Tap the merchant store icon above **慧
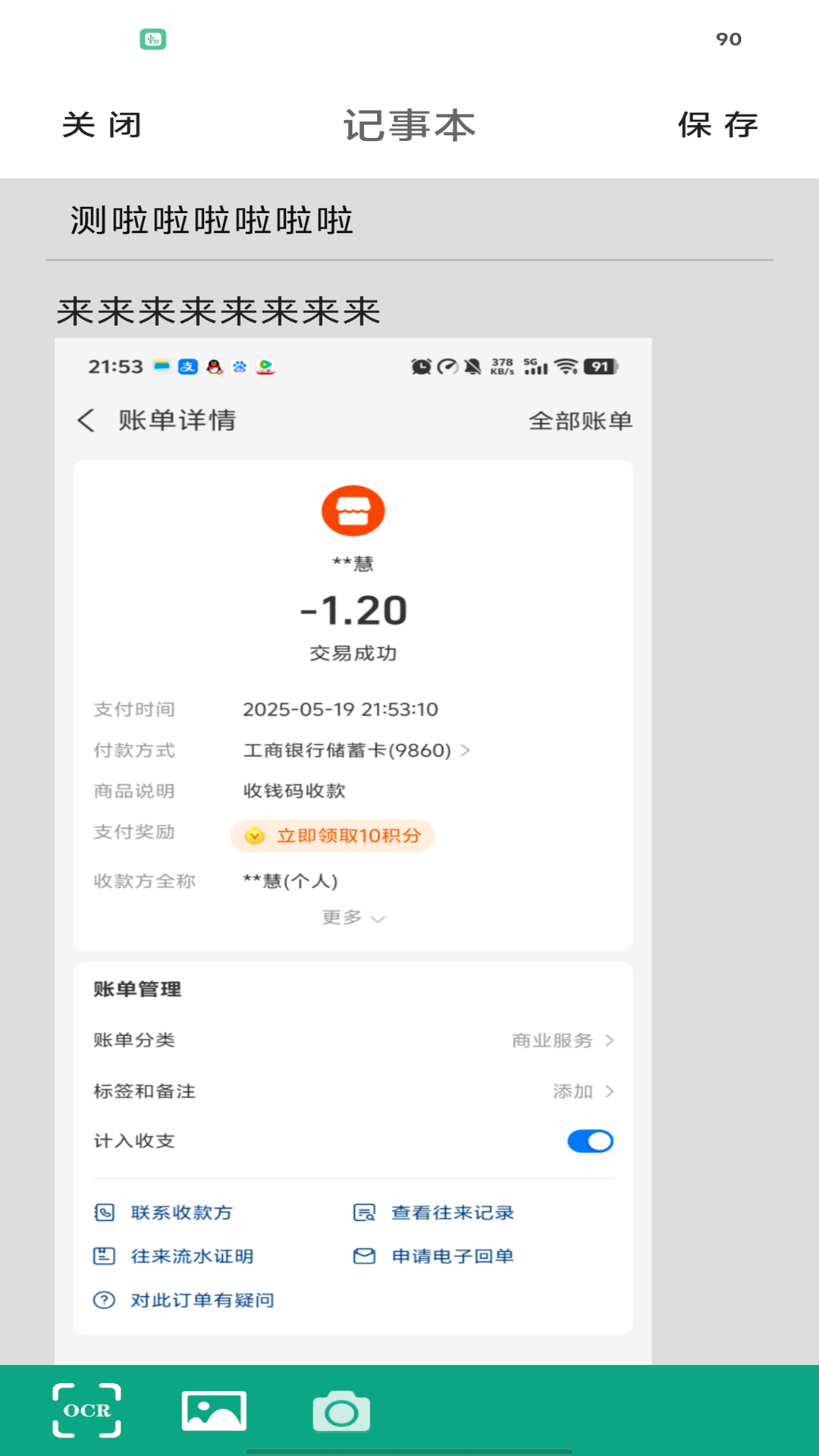Screen dimensions: 819x1456 (x=353, y=510)
